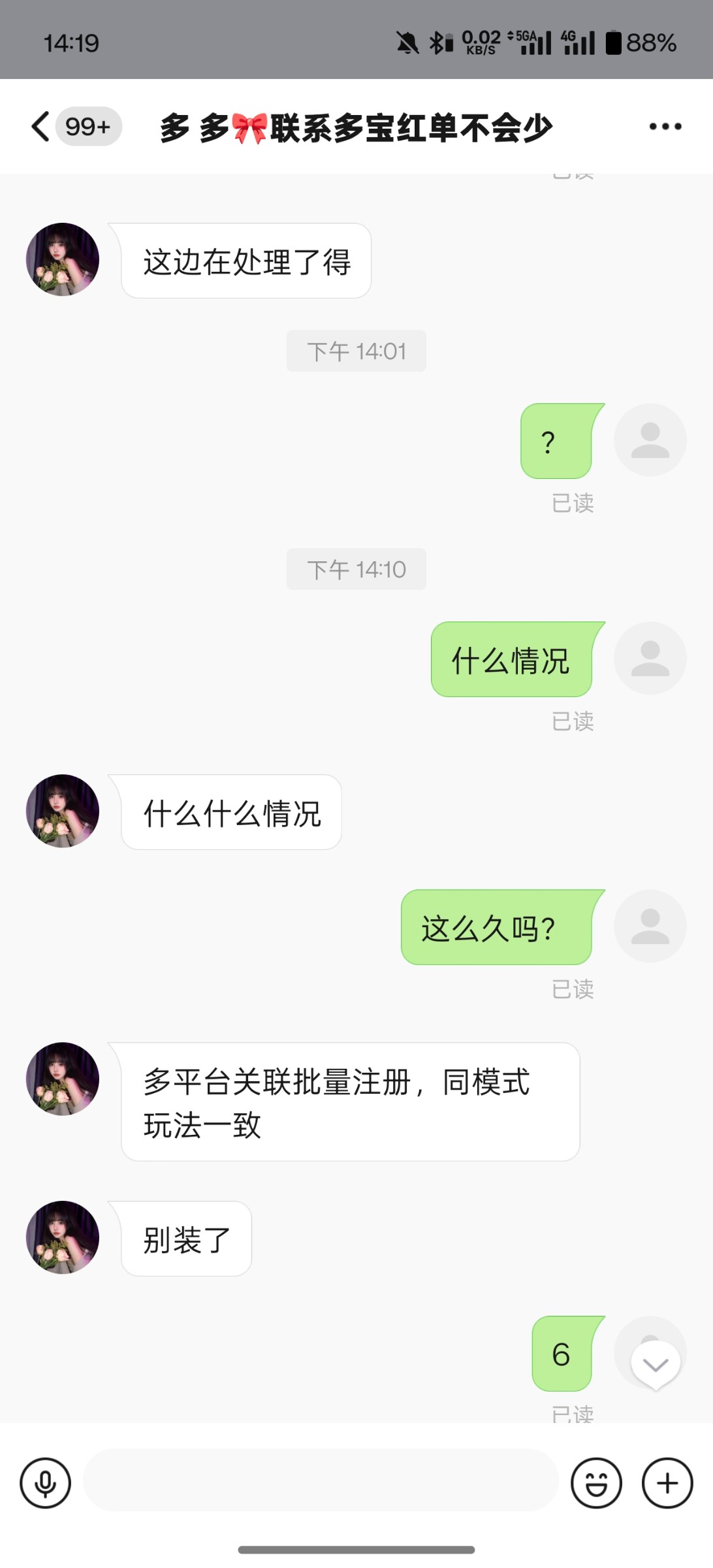Image resolution: width=713 pixels, height=1568 pixels.
Task: Open my avatar beside "什么情况" message
Action: pos(650,658)
